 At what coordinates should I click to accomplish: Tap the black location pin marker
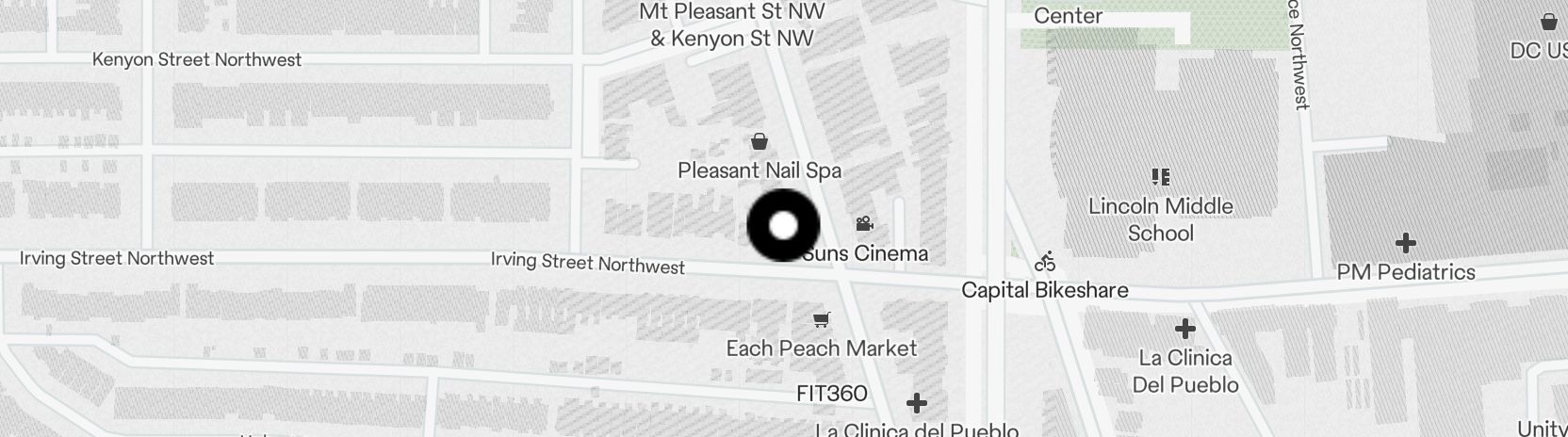click(x=783, y=226)
